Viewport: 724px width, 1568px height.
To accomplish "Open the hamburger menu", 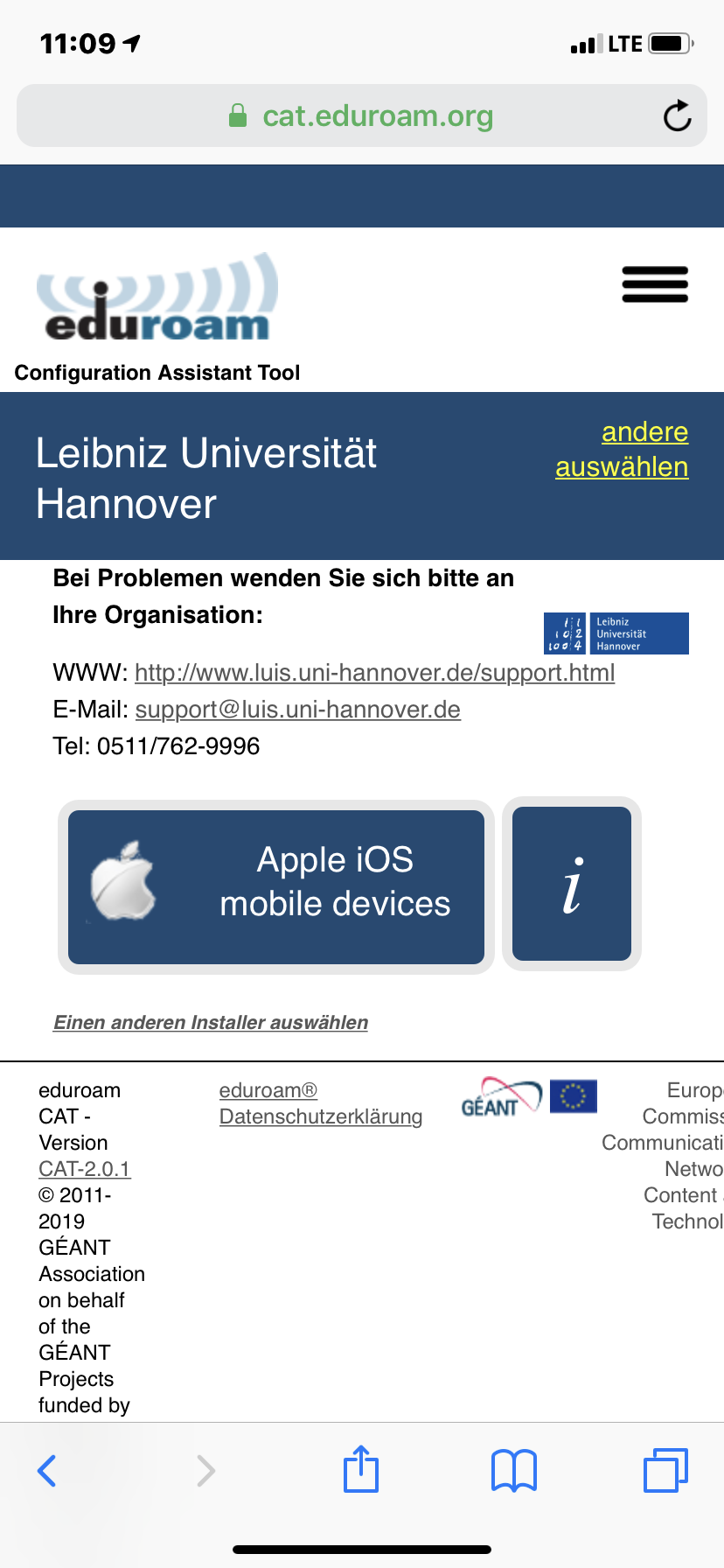I will [x=655, y=284].
